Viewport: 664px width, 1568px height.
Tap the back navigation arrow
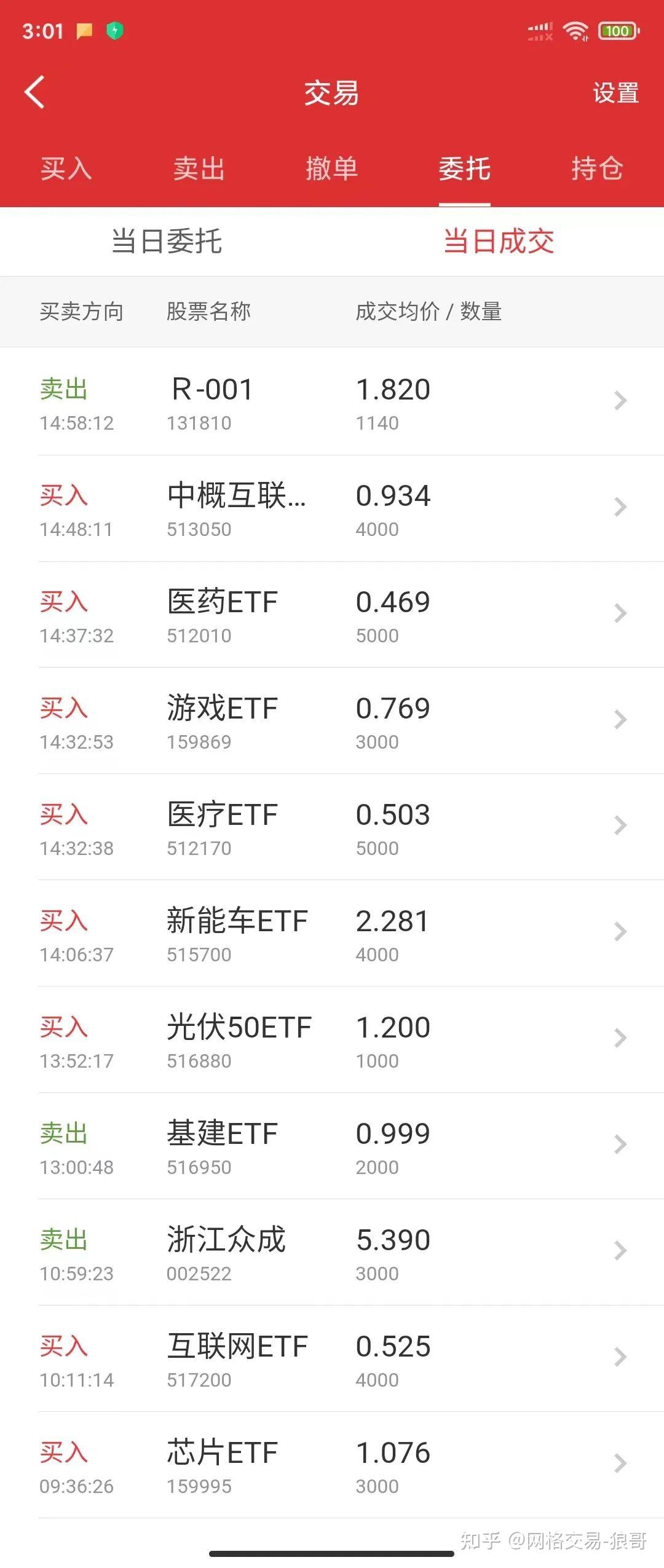point(35,92)
